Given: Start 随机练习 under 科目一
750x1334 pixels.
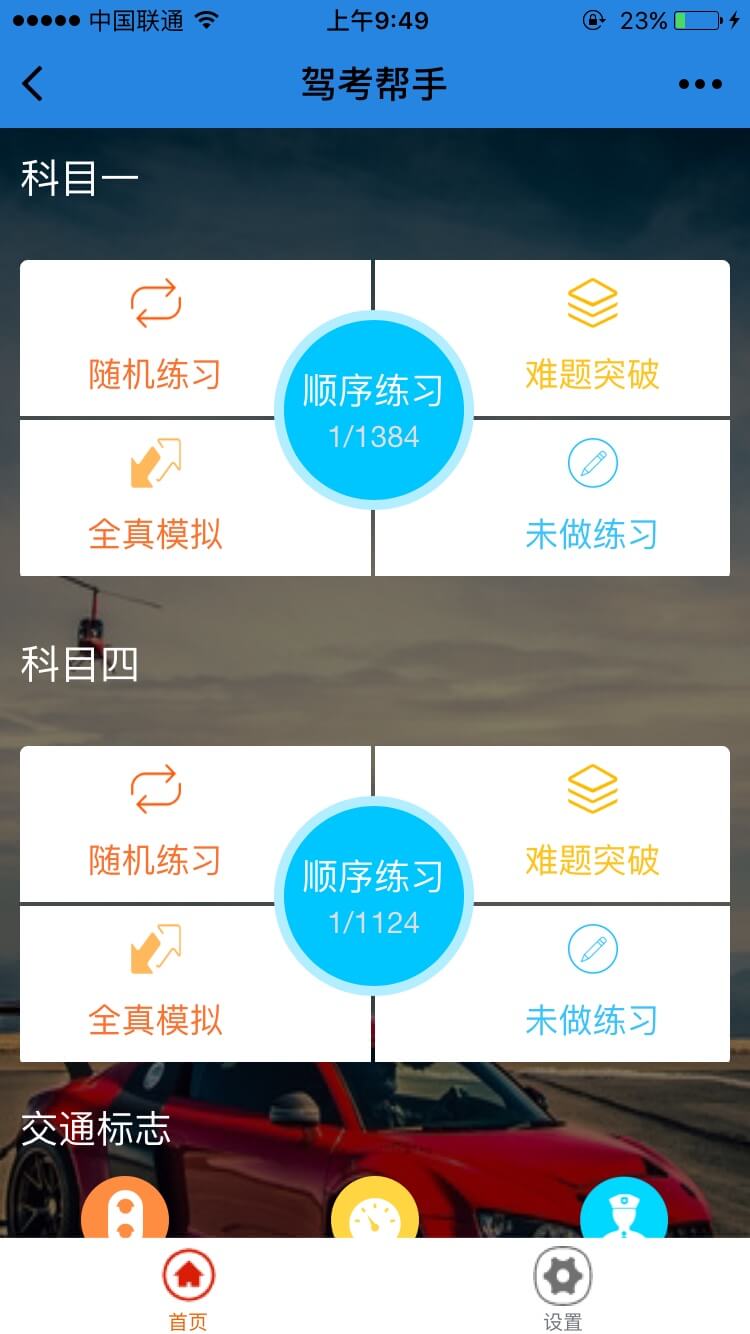Looking at the screenshot, I should pos(155,338).
